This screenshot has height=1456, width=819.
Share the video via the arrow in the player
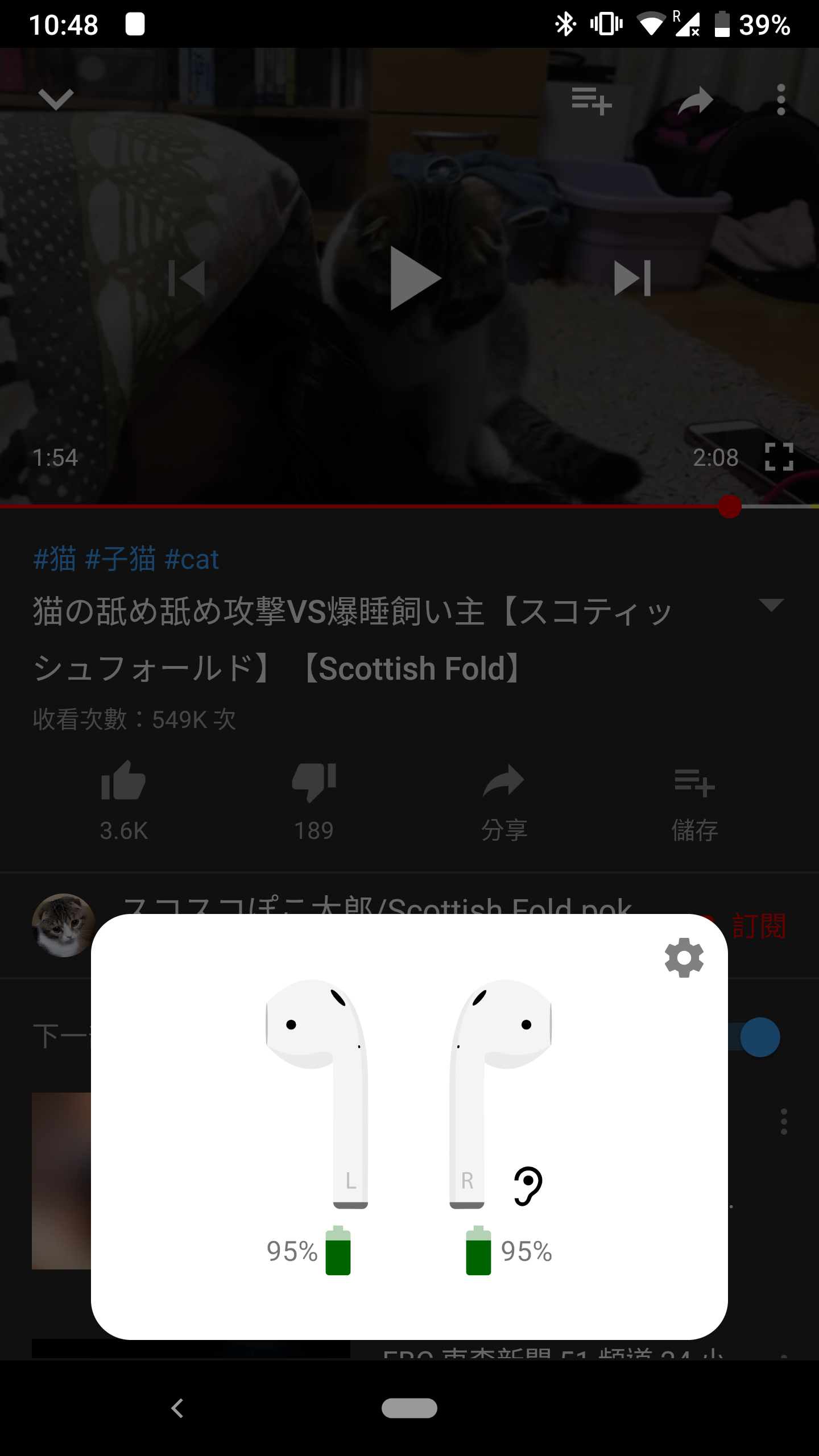(695, 100)
